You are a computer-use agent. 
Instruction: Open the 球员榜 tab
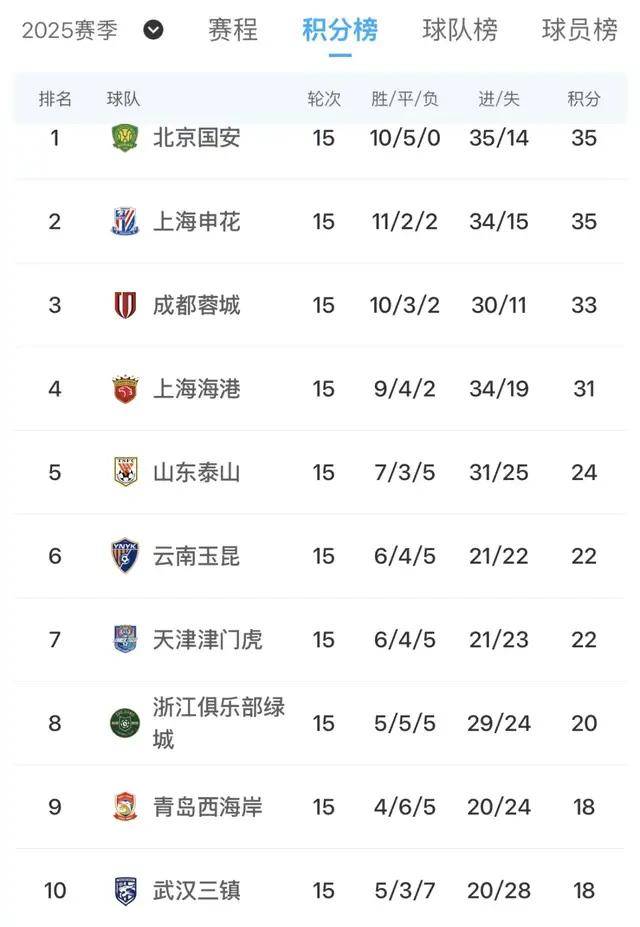580,30
